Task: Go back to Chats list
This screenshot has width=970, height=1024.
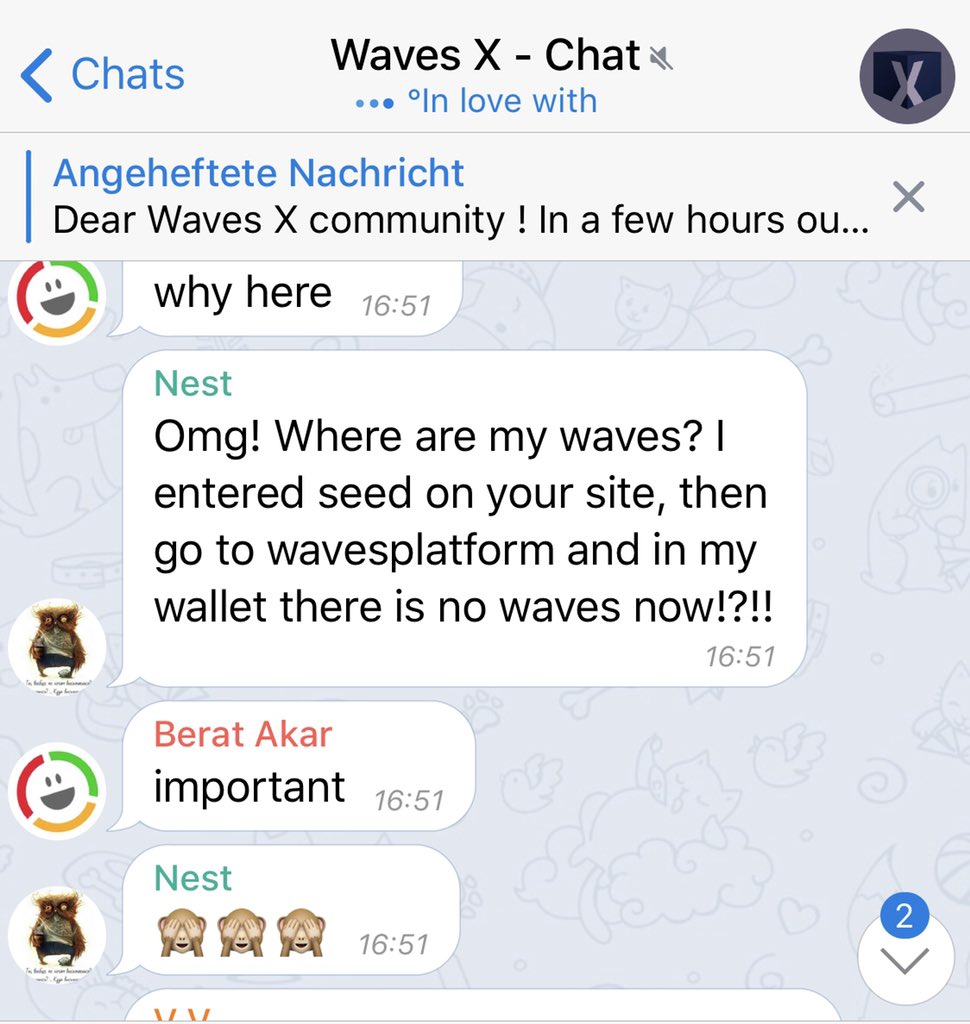Action: (x=103, y=76)
